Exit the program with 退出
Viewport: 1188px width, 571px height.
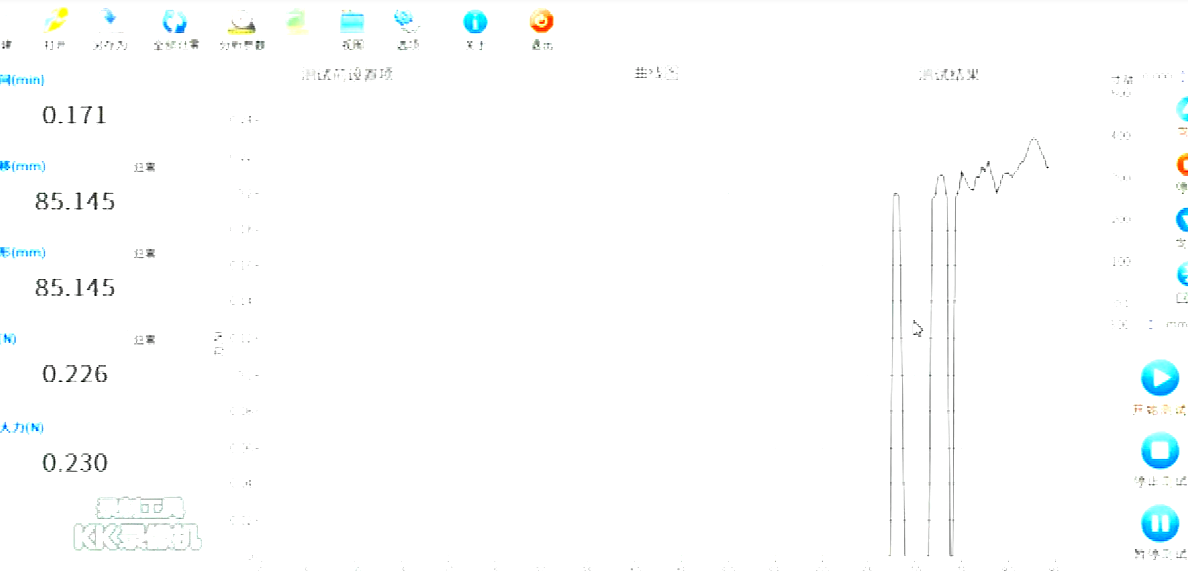point(541,27)
